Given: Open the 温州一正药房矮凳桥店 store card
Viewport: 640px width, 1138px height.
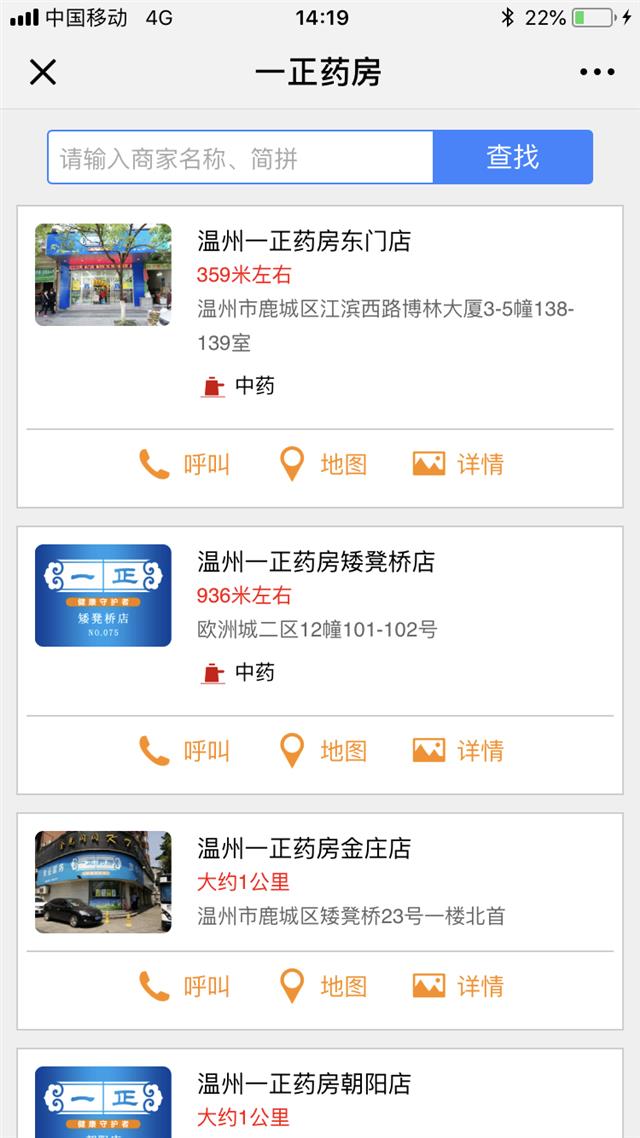Looking at the screenshot, I should (x=316, y=562).
